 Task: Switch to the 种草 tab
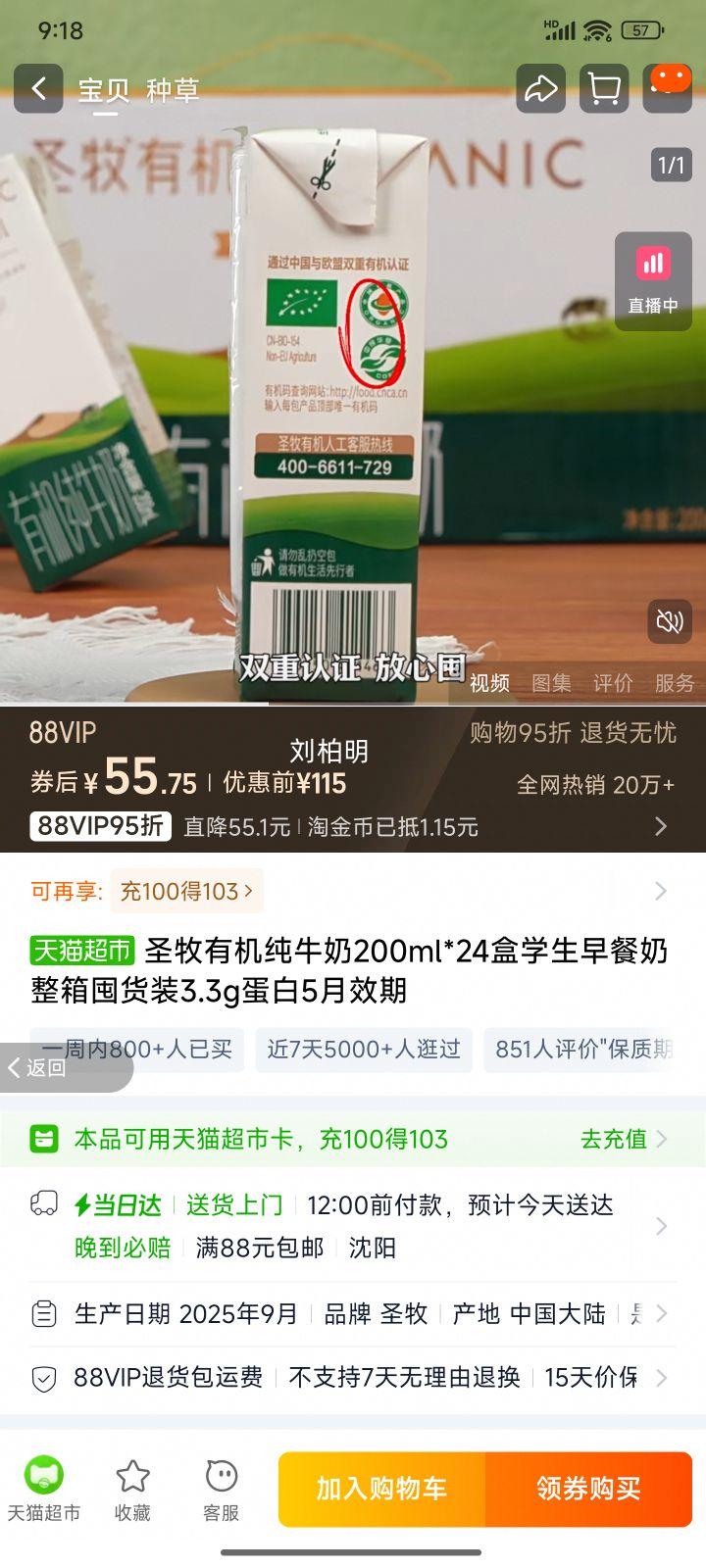click(x=173, y=90)
